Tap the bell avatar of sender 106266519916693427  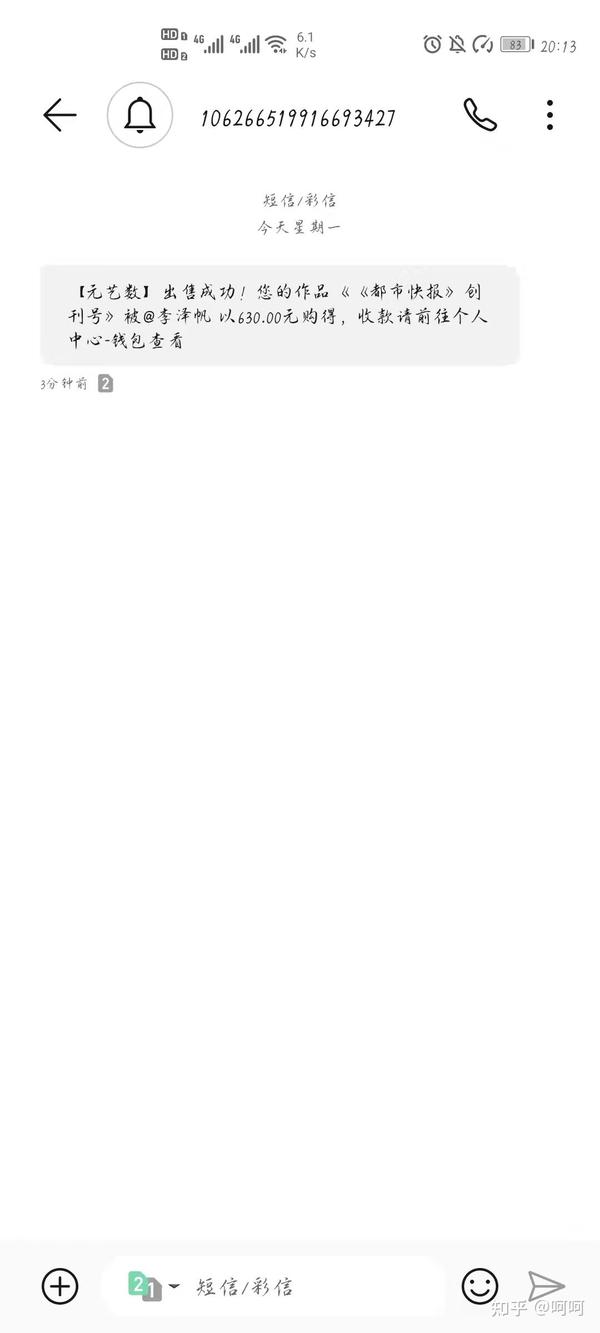140,116
